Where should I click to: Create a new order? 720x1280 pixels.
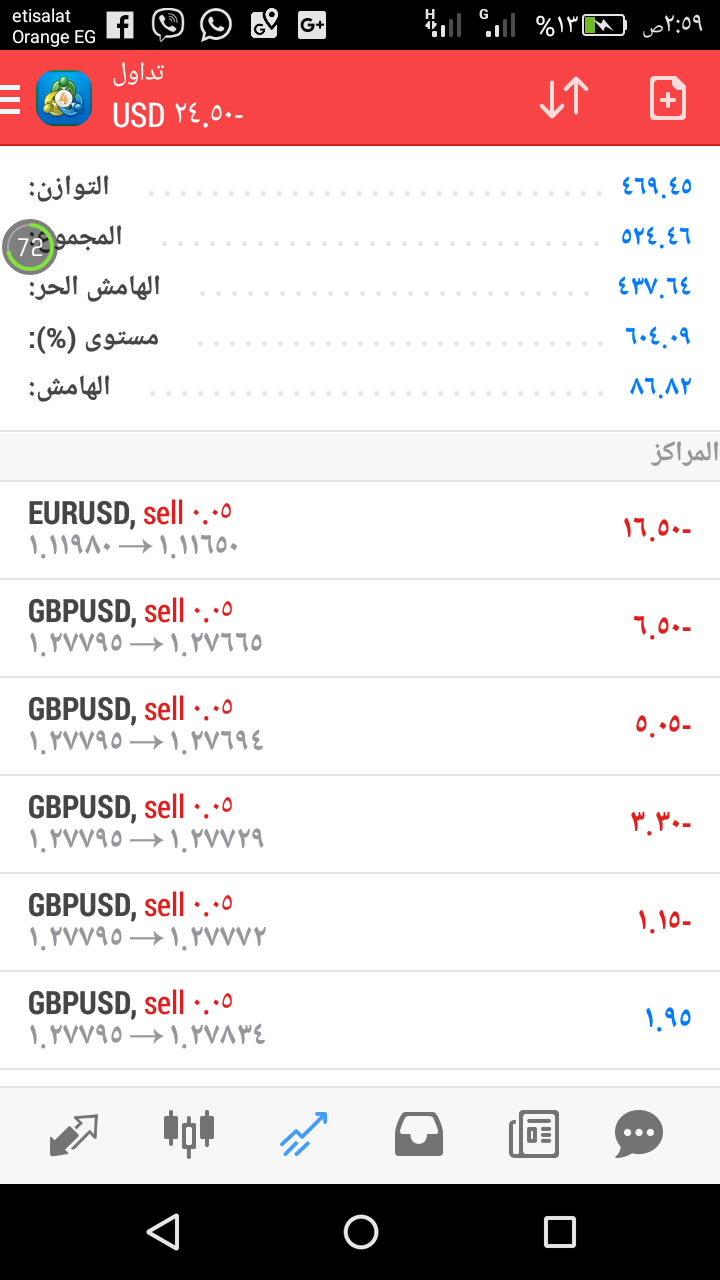tap(668, 98)
